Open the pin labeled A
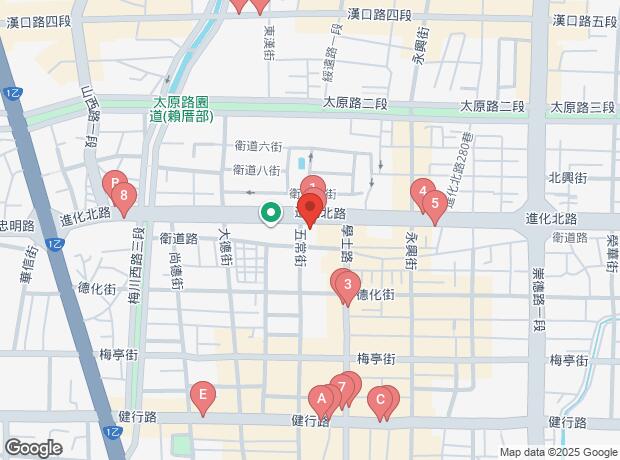Image resolution: width=620 pixels, height=460 pixels. click(321, 398)
